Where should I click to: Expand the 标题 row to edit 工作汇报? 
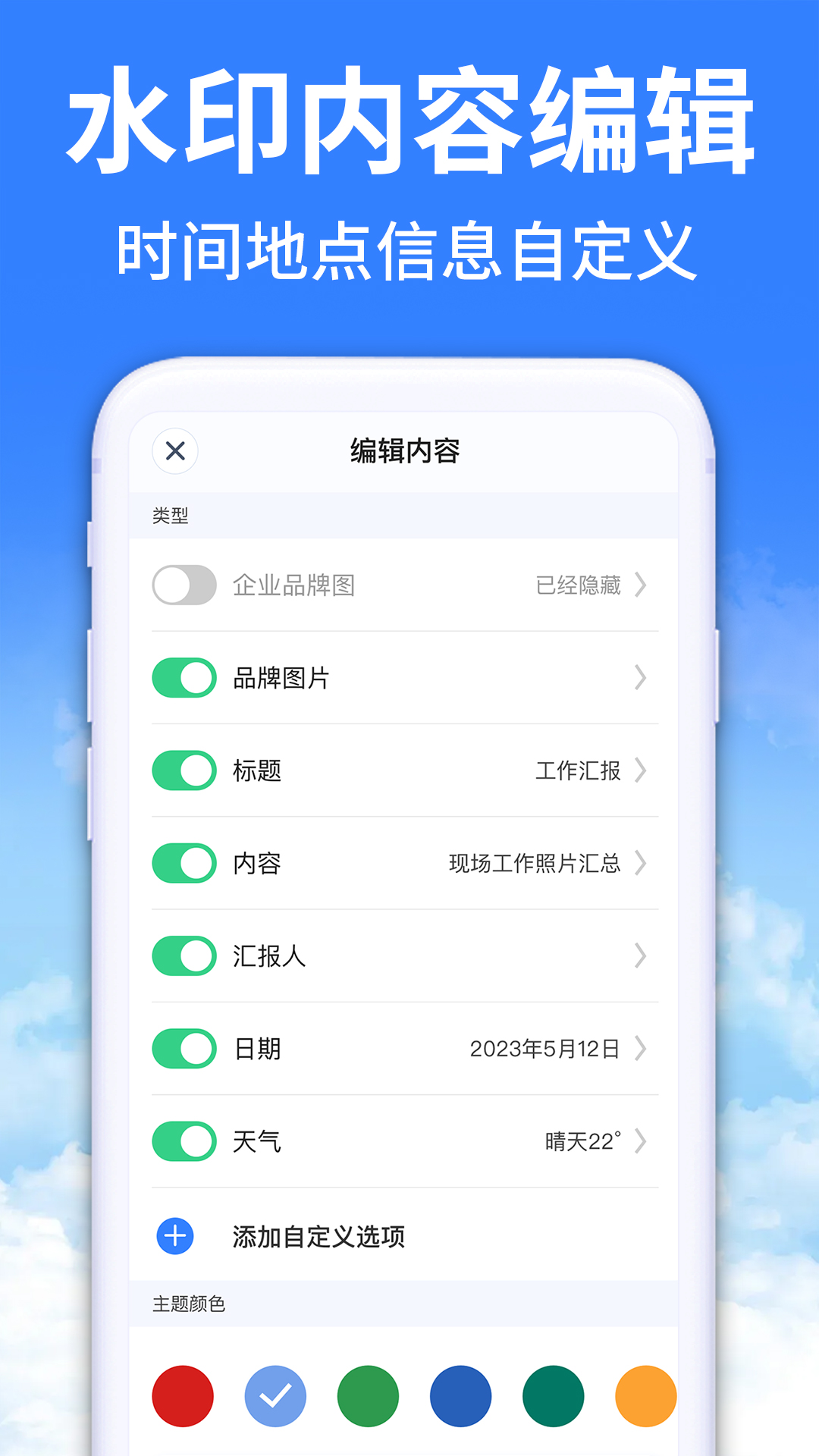pyautogui.click(x=642, y=770)
